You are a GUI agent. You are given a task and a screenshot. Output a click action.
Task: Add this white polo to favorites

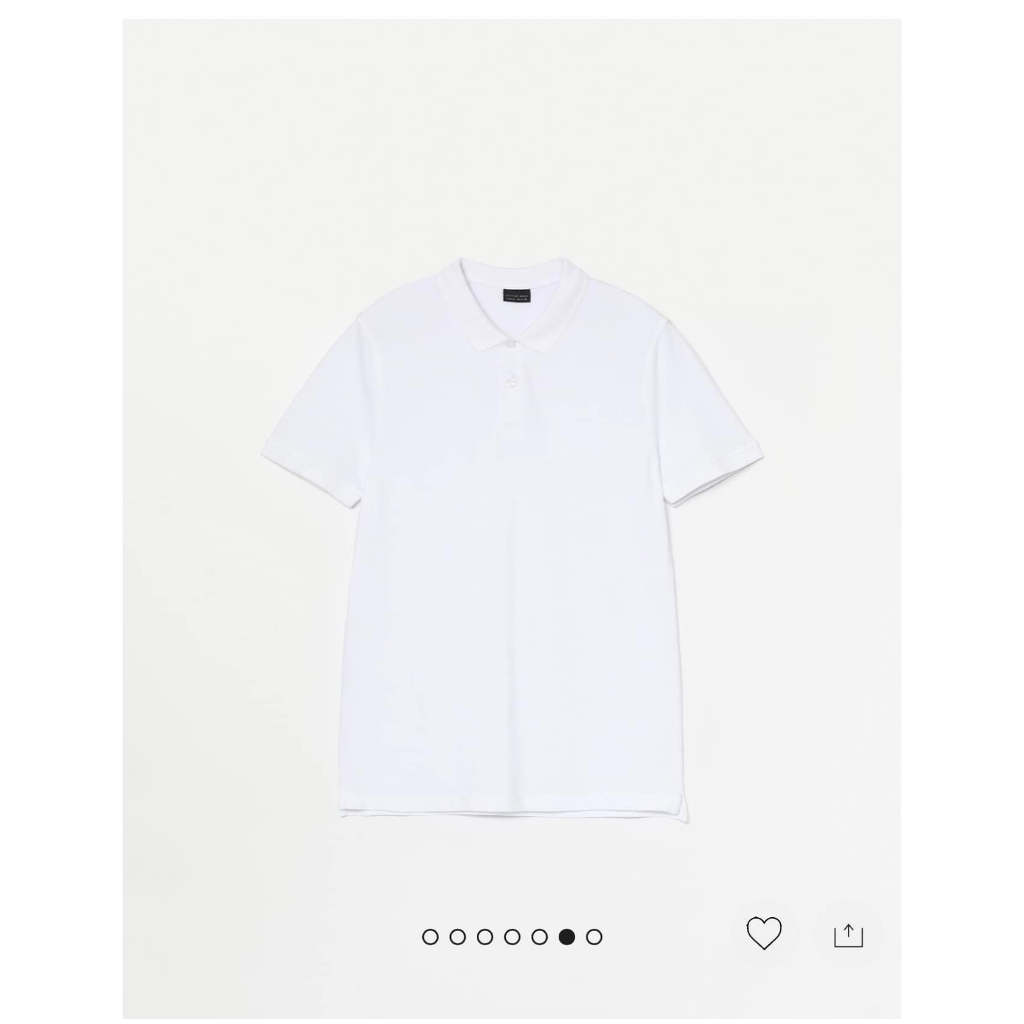[x=764, y=934]
